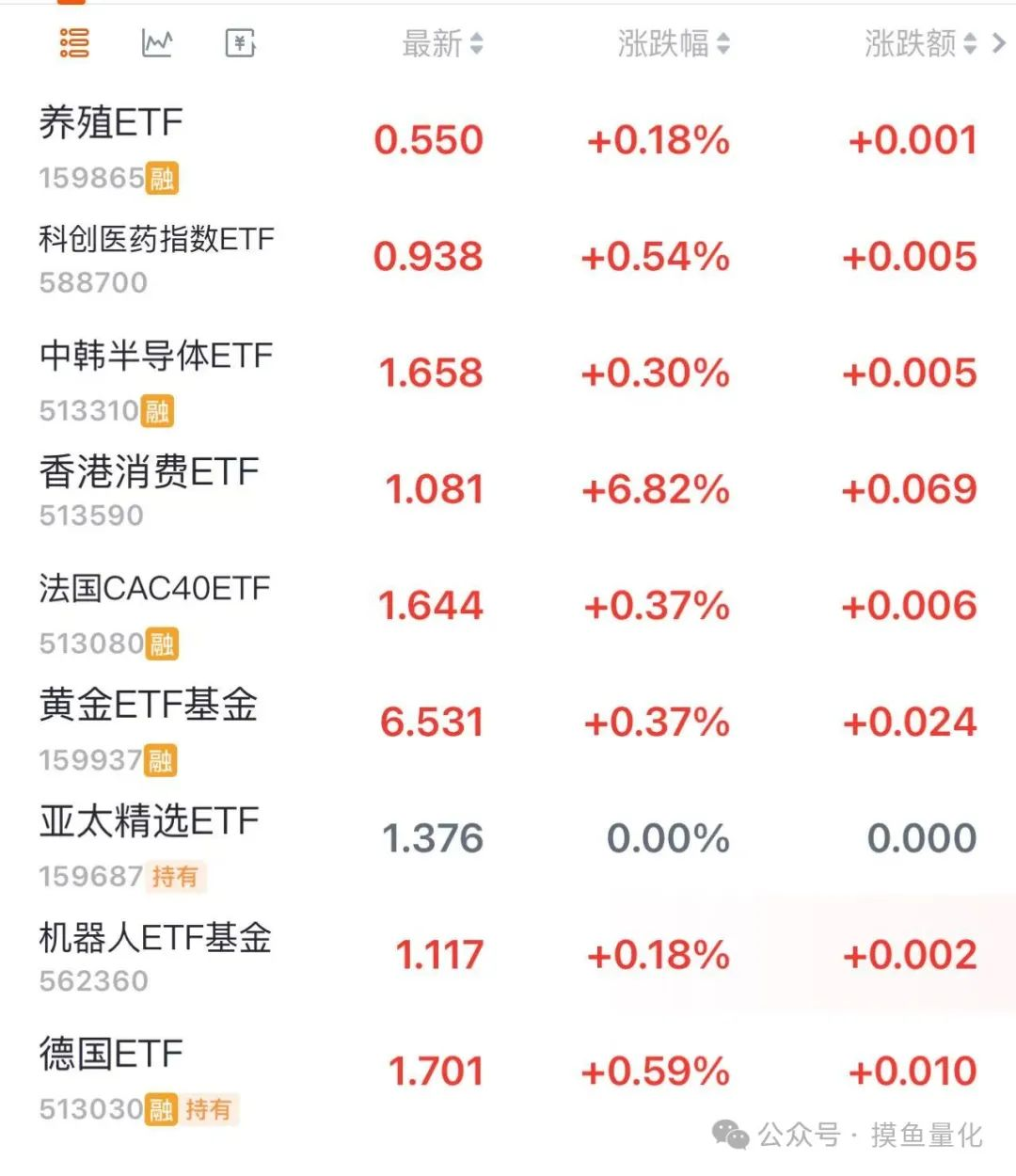The image size is (1016, 1176).
Task: Open the 香港消费ETF row
Action: tap(149, 472)
